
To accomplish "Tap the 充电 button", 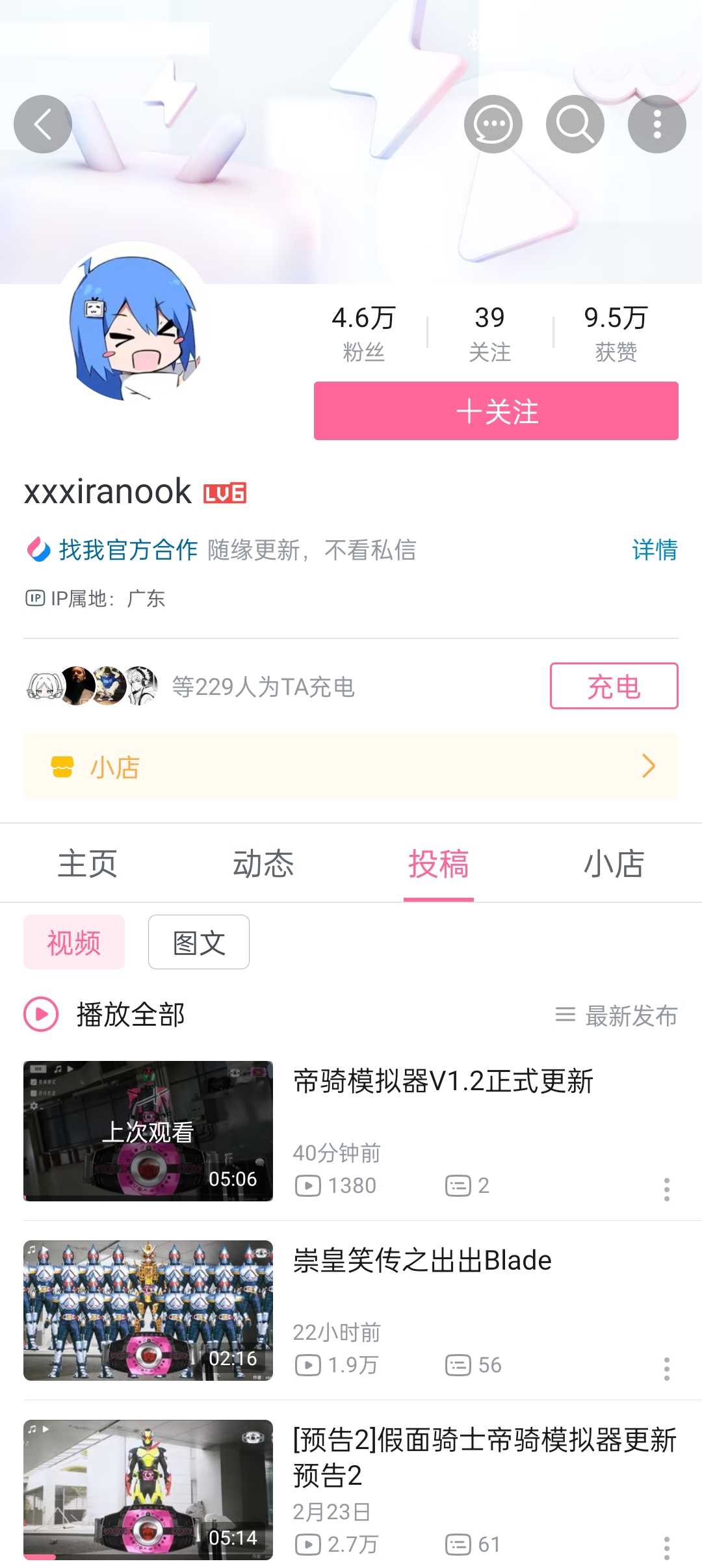I will click(614, 686).
